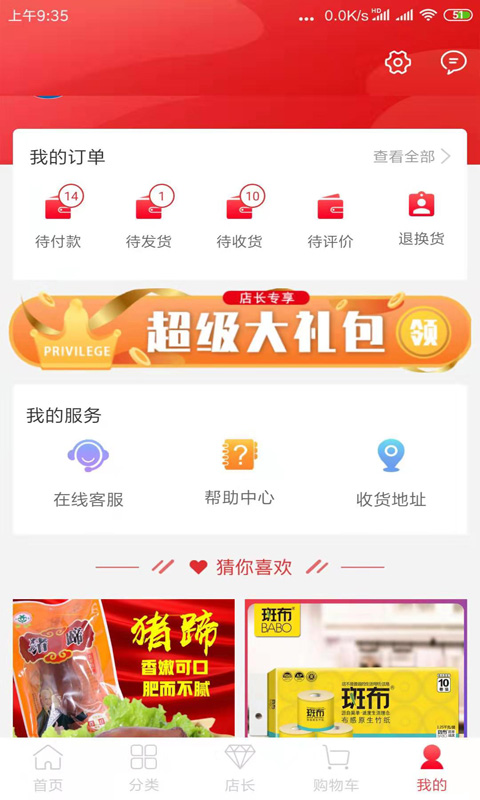
Task: Switch to the 首页 home tab
Action: click(48, 768)
